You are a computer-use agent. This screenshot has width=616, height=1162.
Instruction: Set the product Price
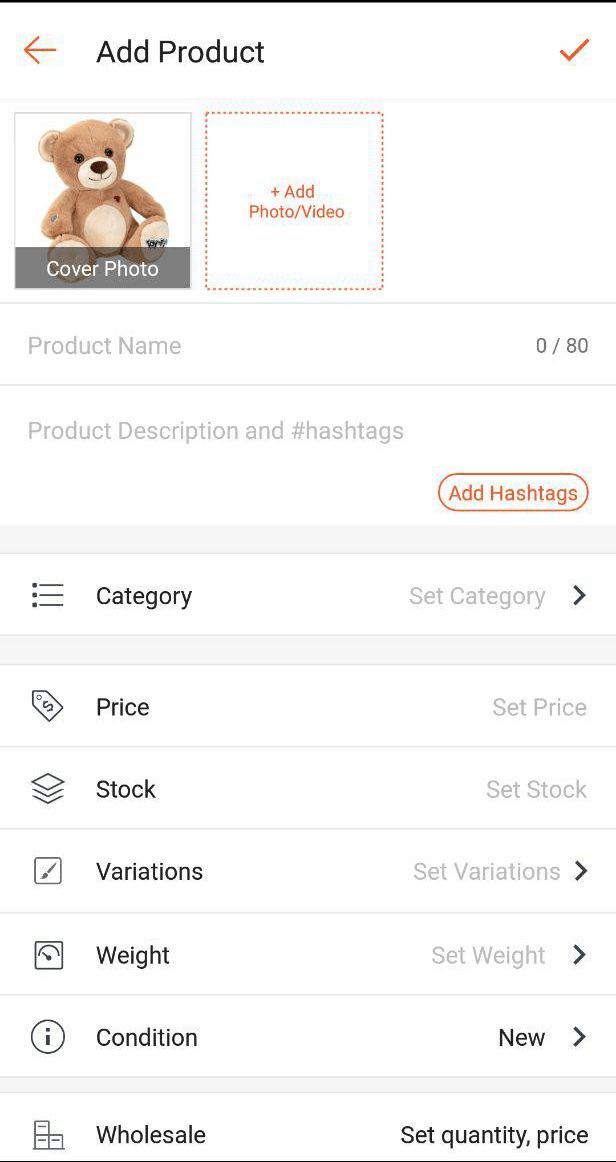308,706
